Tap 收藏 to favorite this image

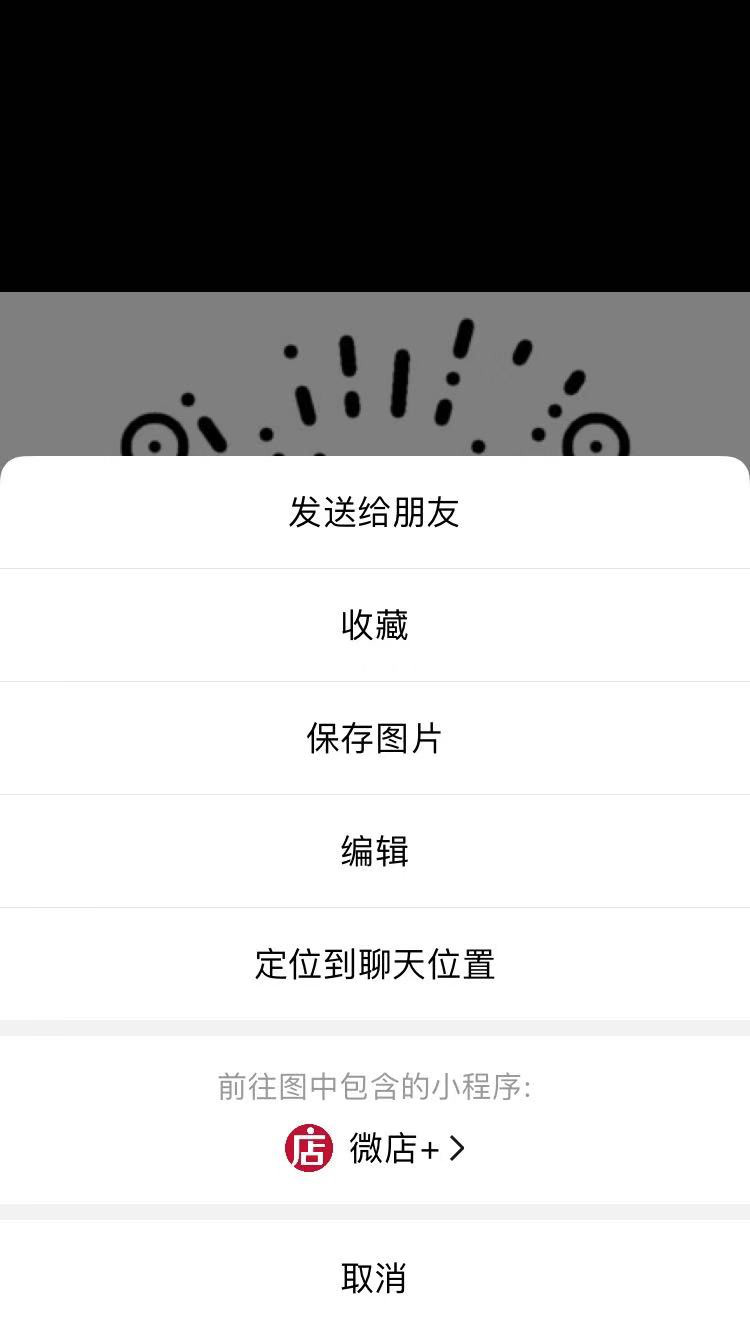pos(374,625)
